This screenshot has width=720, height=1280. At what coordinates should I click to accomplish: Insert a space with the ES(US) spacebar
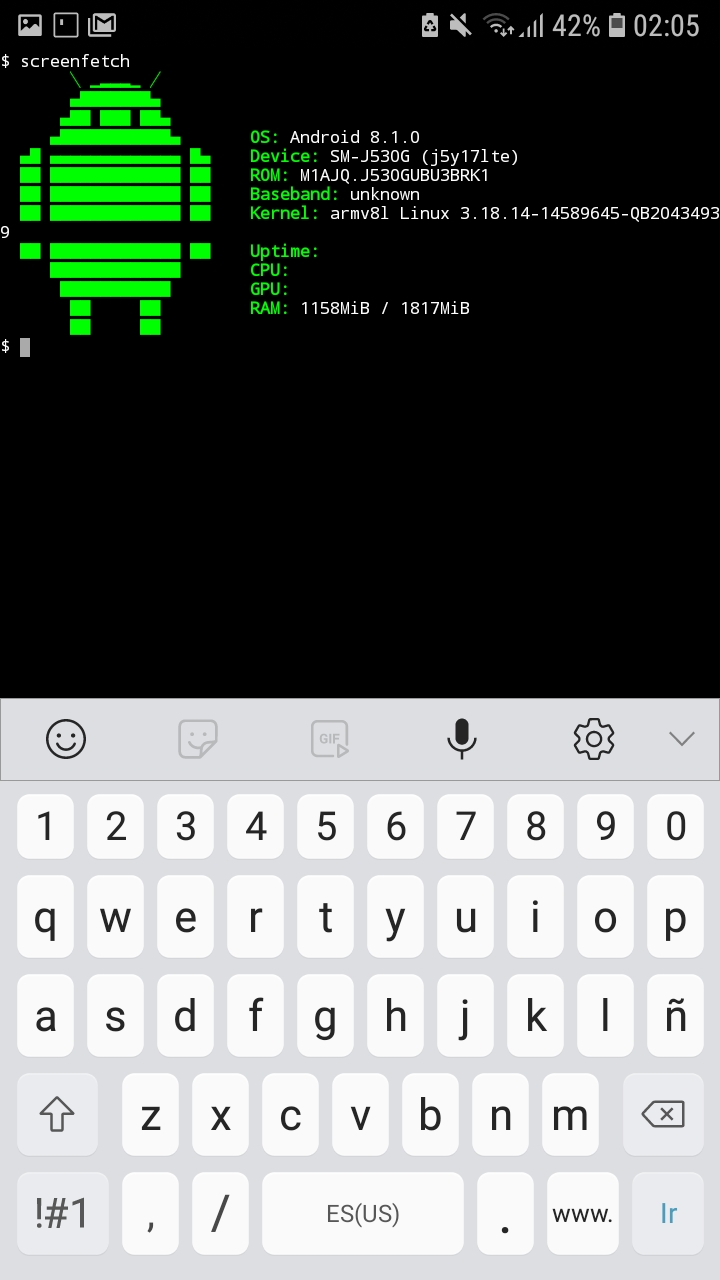pyautogui.click(x=362, y=1213)
